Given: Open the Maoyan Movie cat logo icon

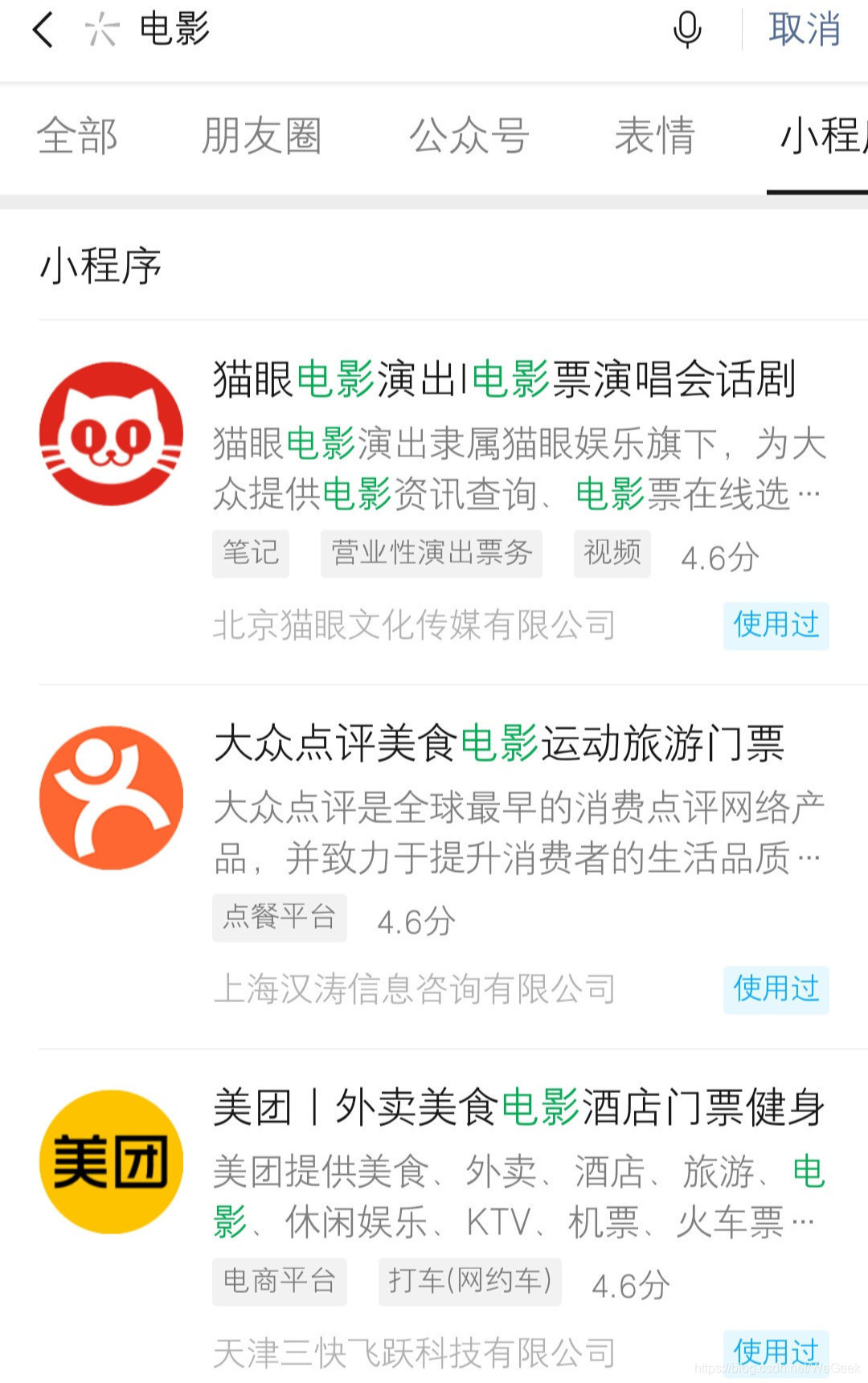Looking at the screenshot, I should pos(110,438).
